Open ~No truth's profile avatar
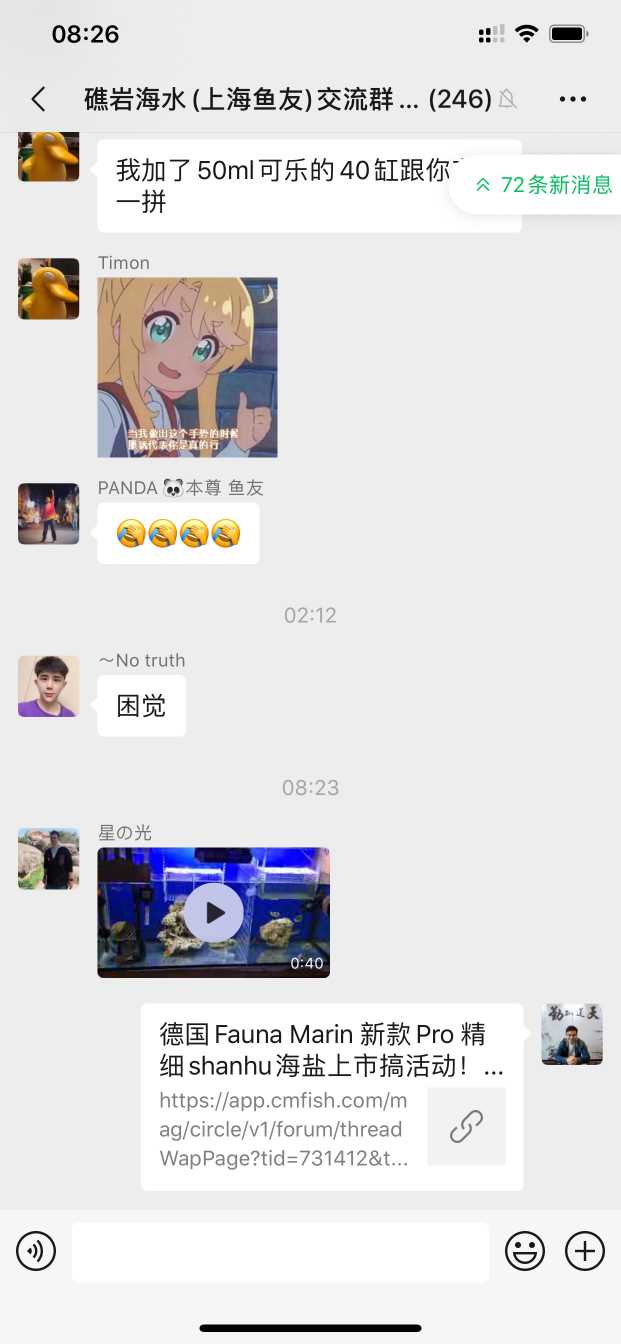The width and height of the screenshot is (621, 1344). 48,686
